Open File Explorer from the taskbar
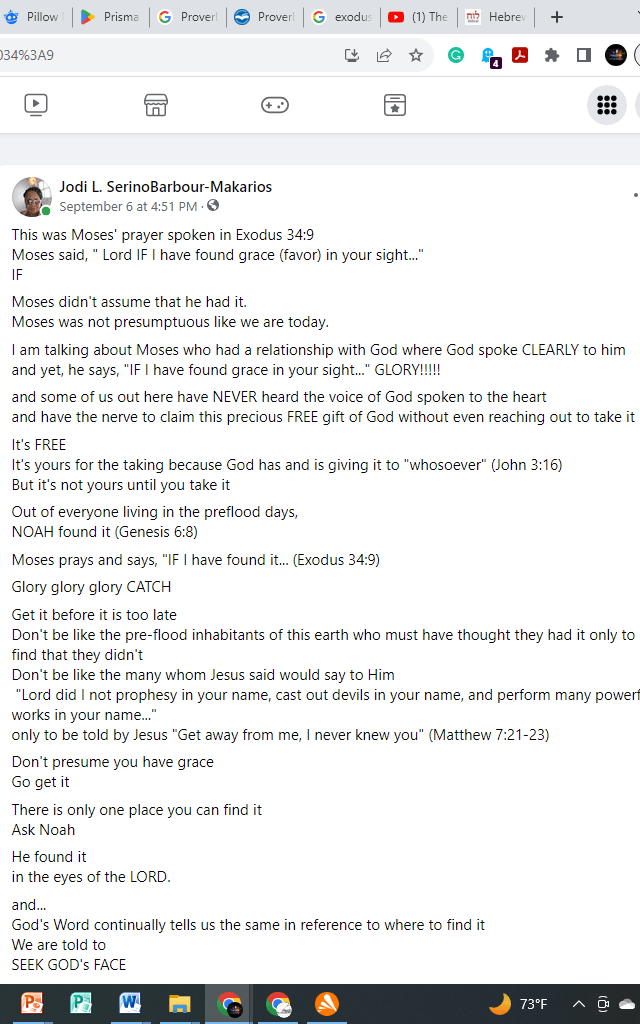Viewport: 640px width, 1024px height. pyautogui.click(x=179, y=1004)
